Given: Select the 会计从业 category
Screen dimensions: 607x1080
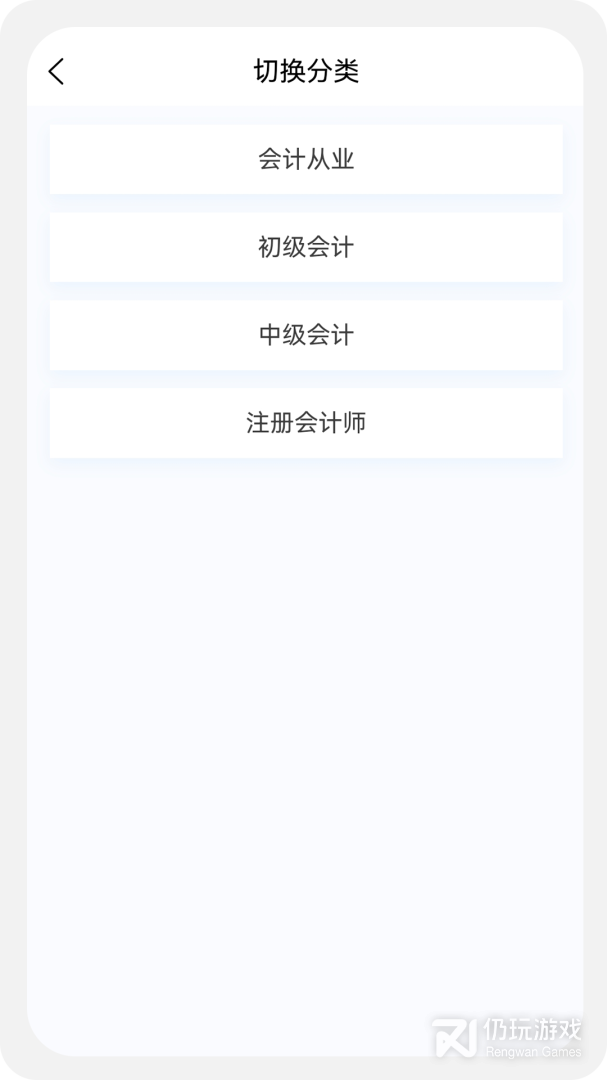Looking at the screenshot, I should click(x=306, y=159).
